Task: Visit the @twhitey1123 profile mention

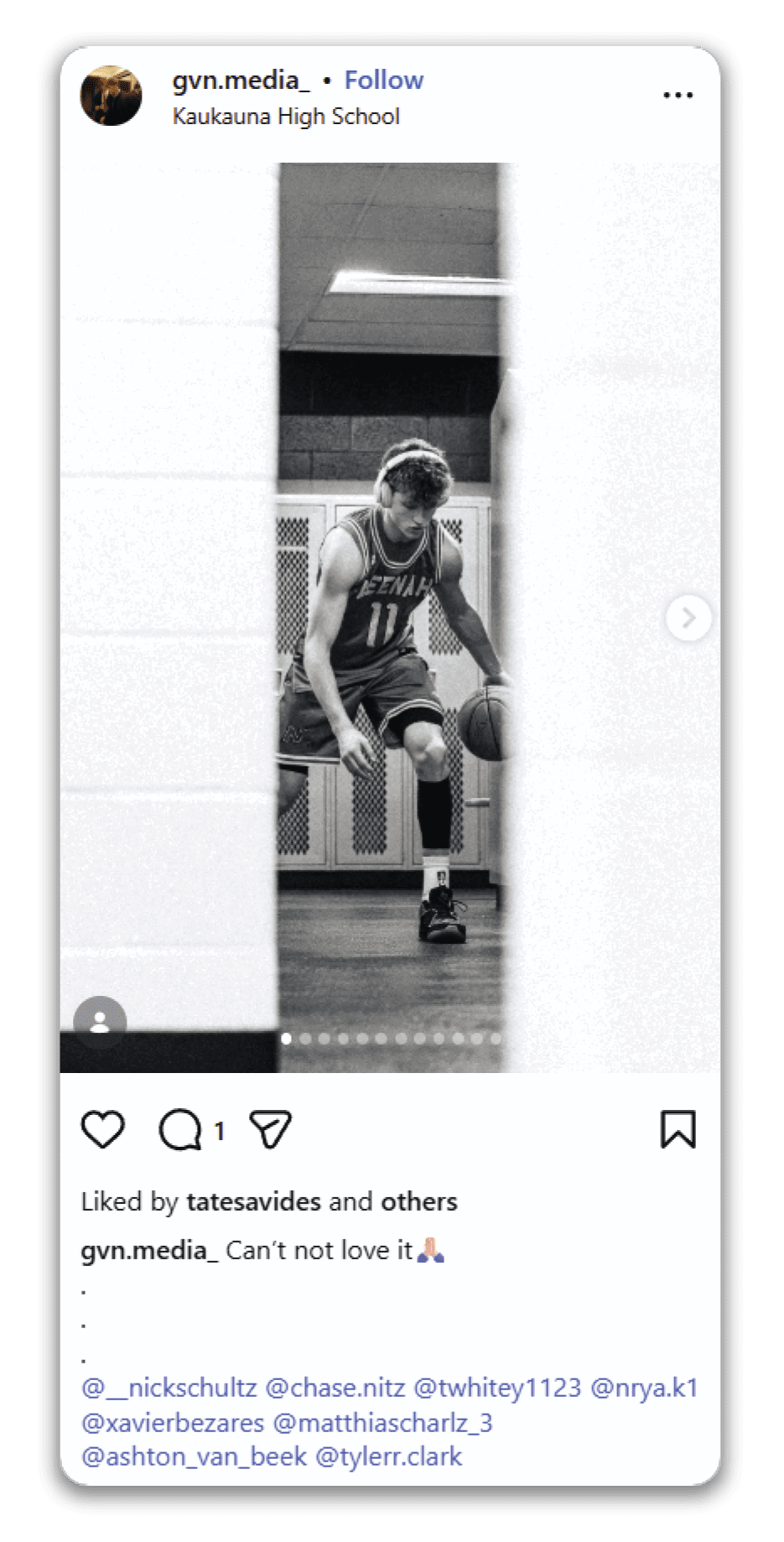Action: [497, 1388]
